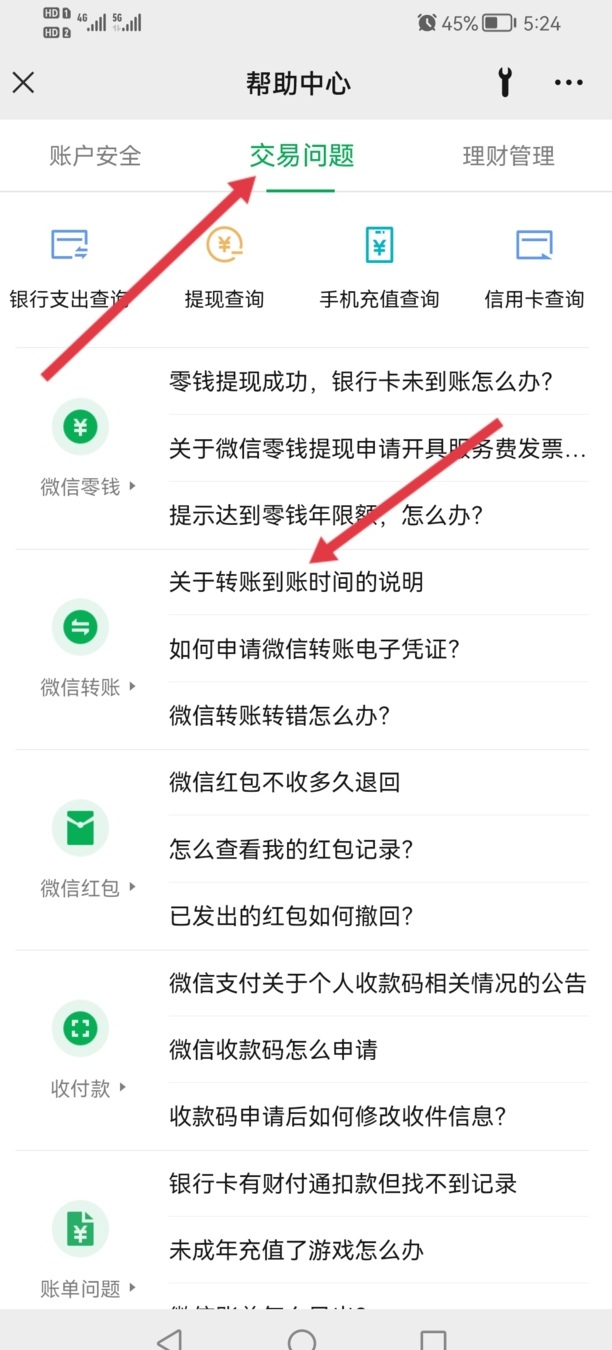
Task: View 已发出的红包如何撤回
Action: click(x=292, y=916)
